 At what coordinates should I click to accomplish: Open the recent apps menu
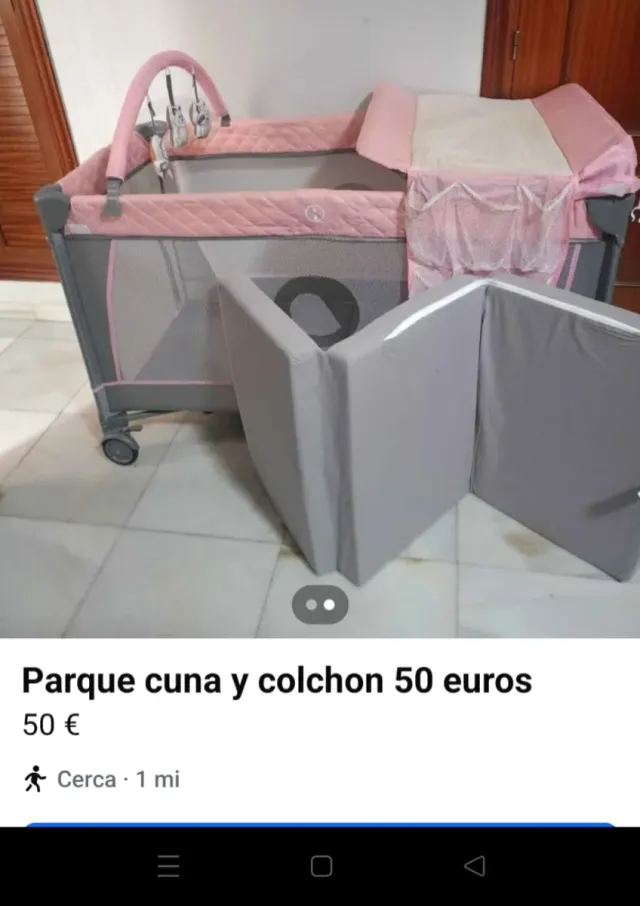pyautogui.click(x=168, y=866)
